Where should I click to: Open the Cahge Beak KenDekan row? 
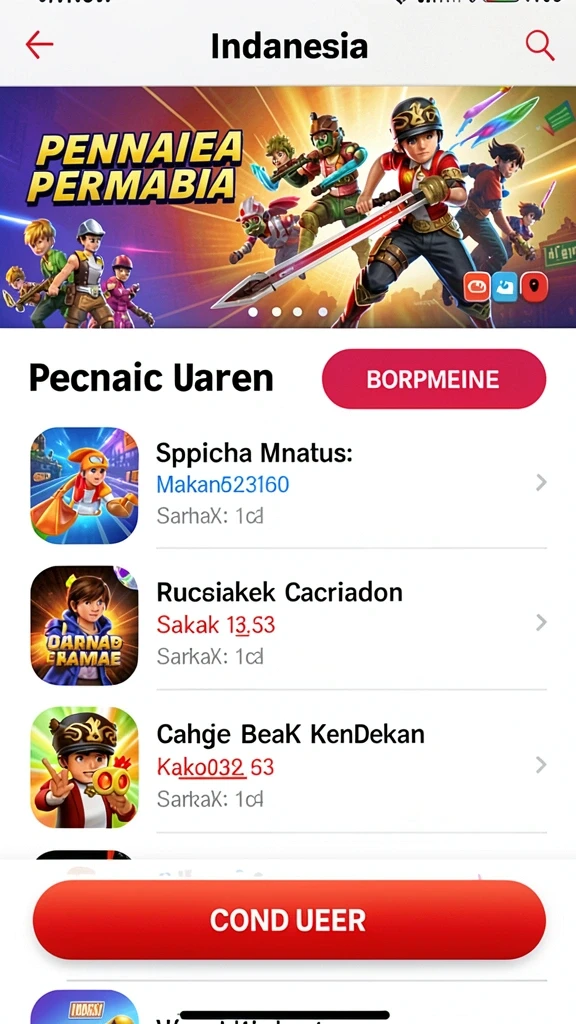[x=288, y=767]
